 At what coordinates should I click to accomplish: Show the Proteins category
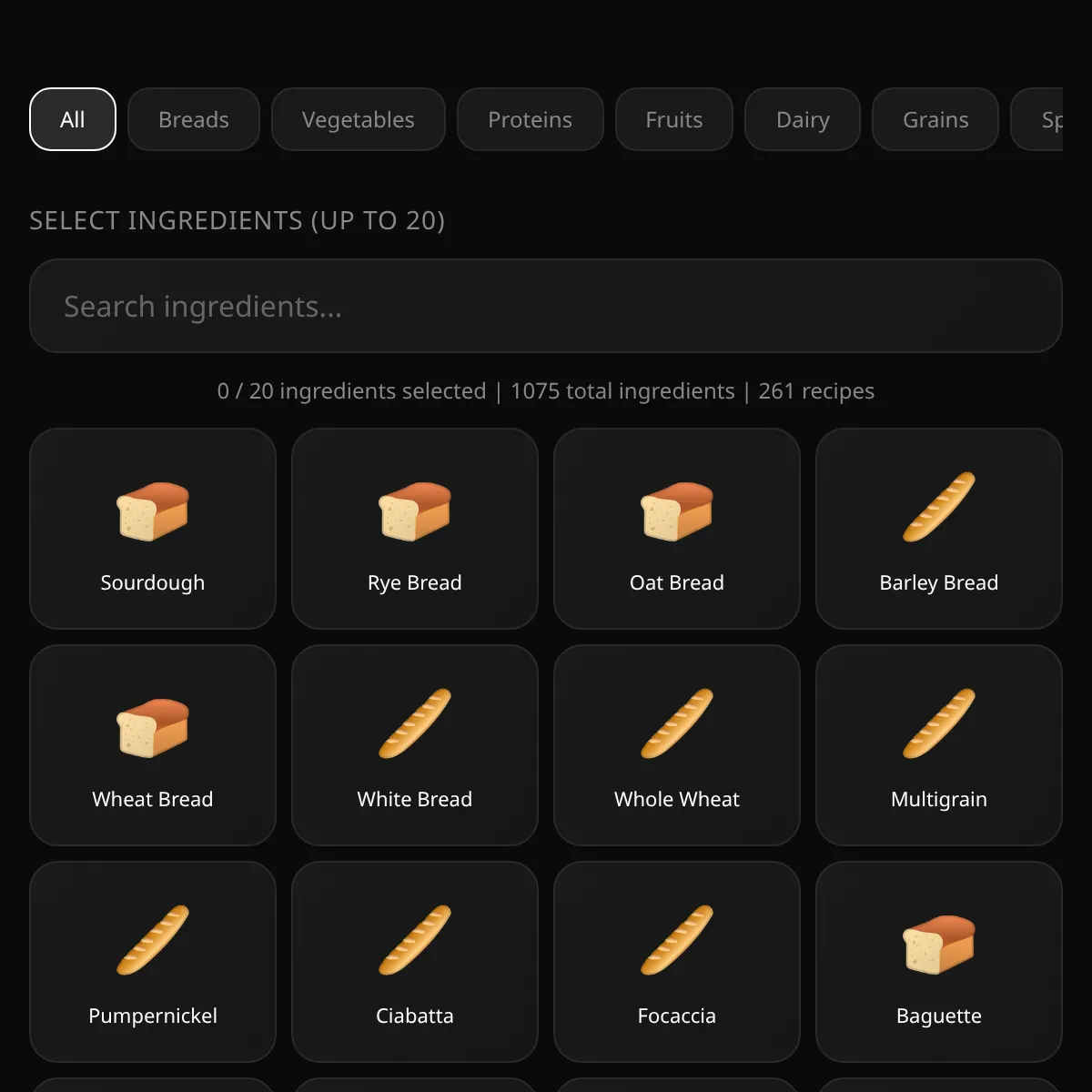tap(530, 119)
